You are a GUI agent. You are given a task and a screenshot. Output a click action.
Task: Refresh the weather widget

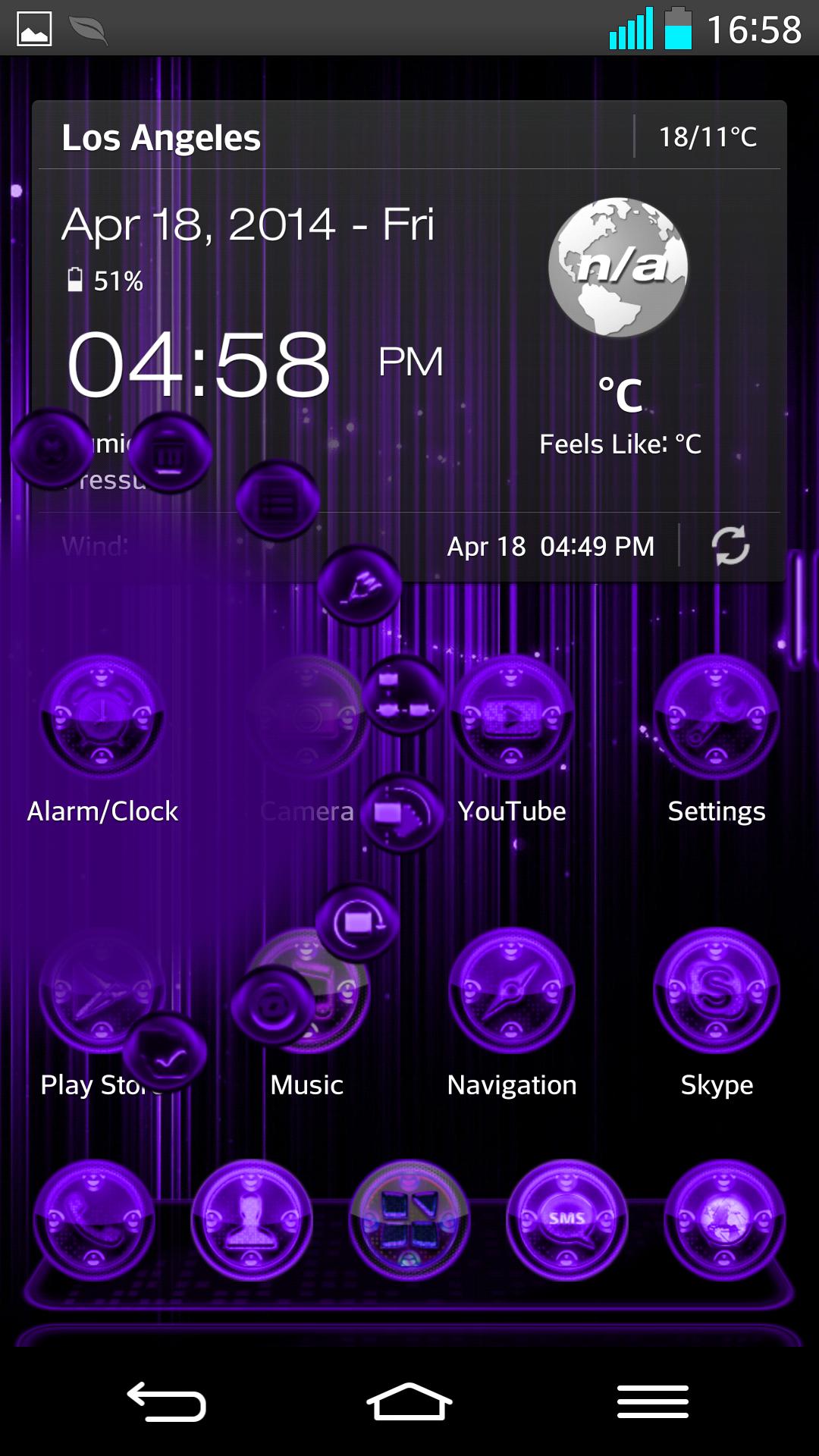732,546
